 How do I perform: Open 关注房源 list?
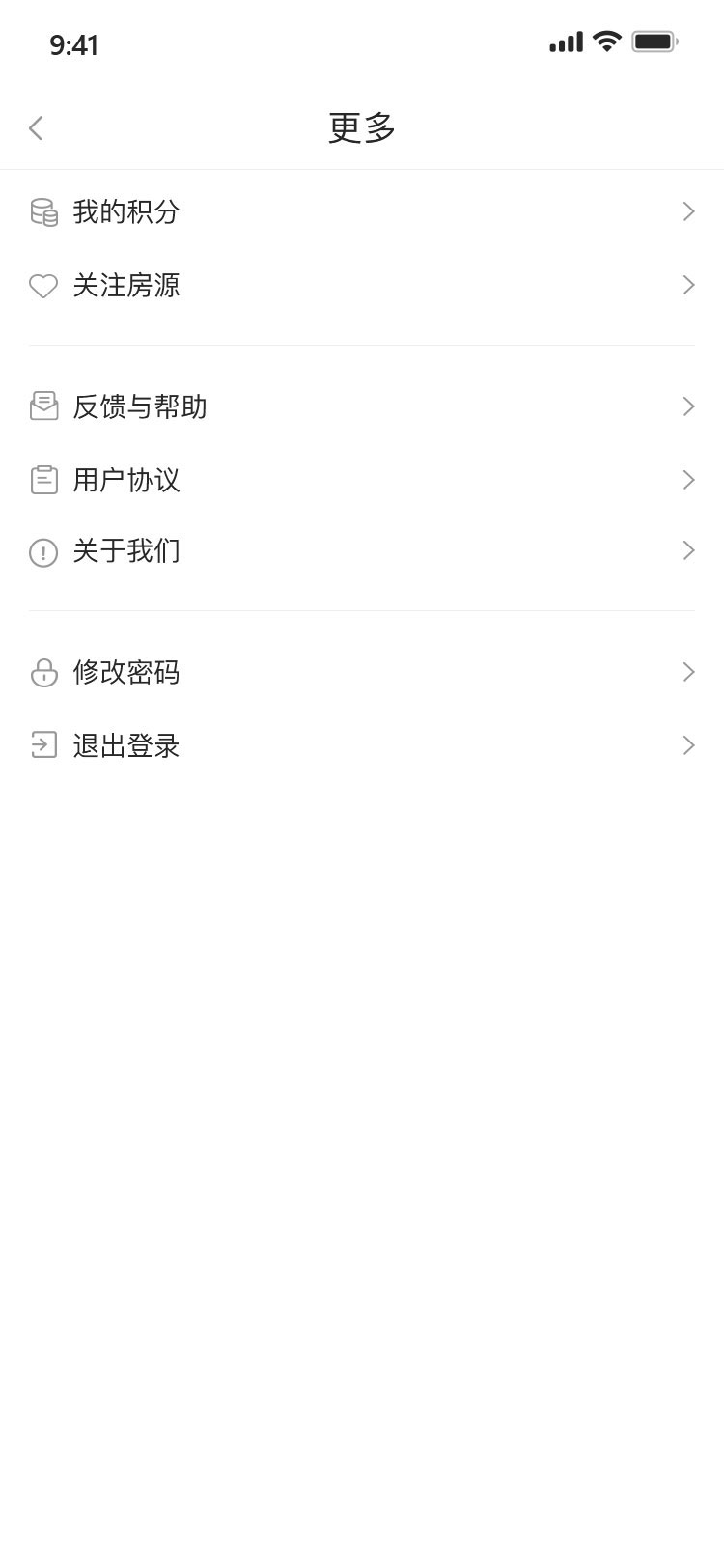(362, 285)
